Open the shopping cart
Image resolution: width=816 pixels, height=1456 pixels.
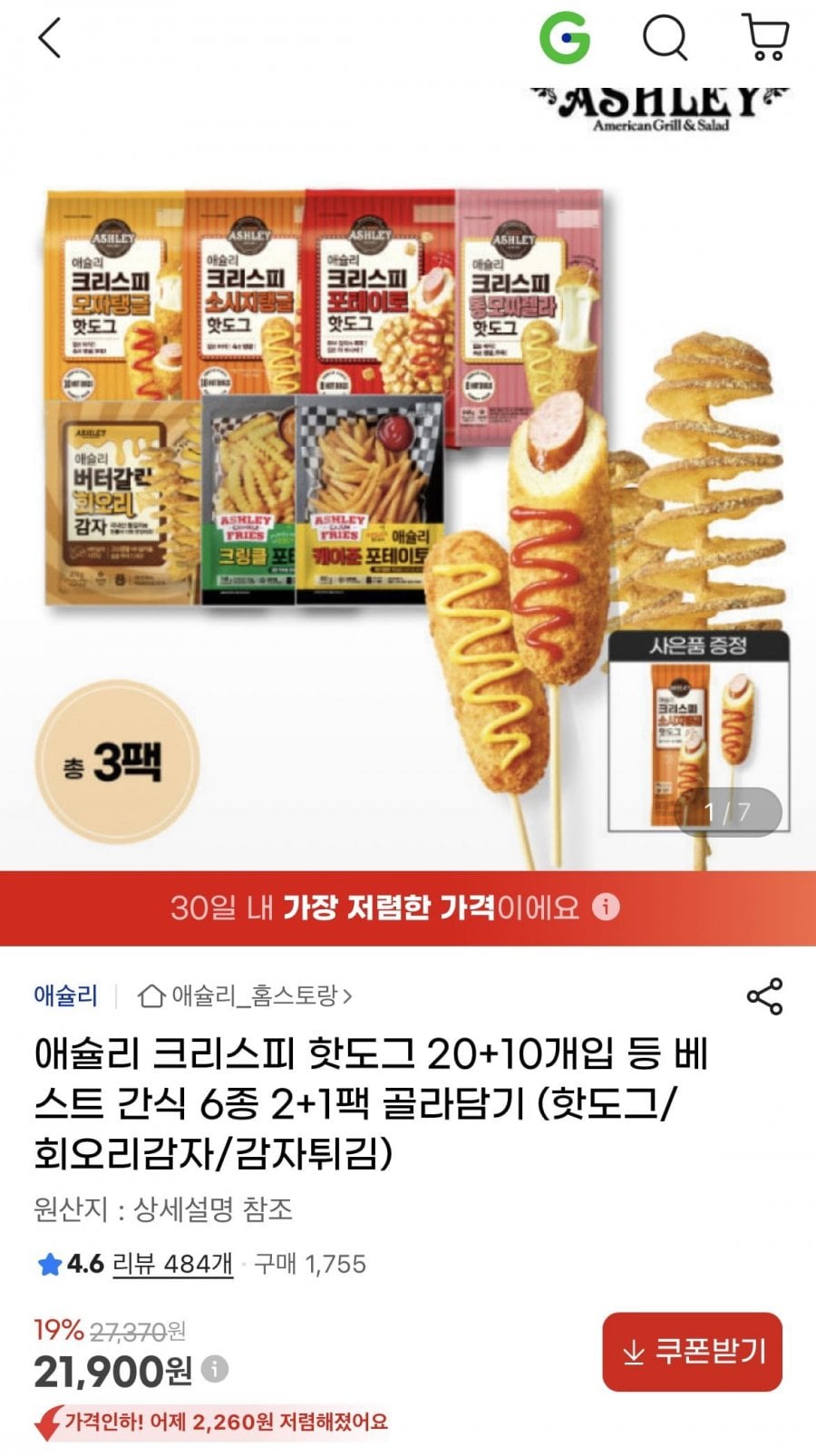point(766,37)
